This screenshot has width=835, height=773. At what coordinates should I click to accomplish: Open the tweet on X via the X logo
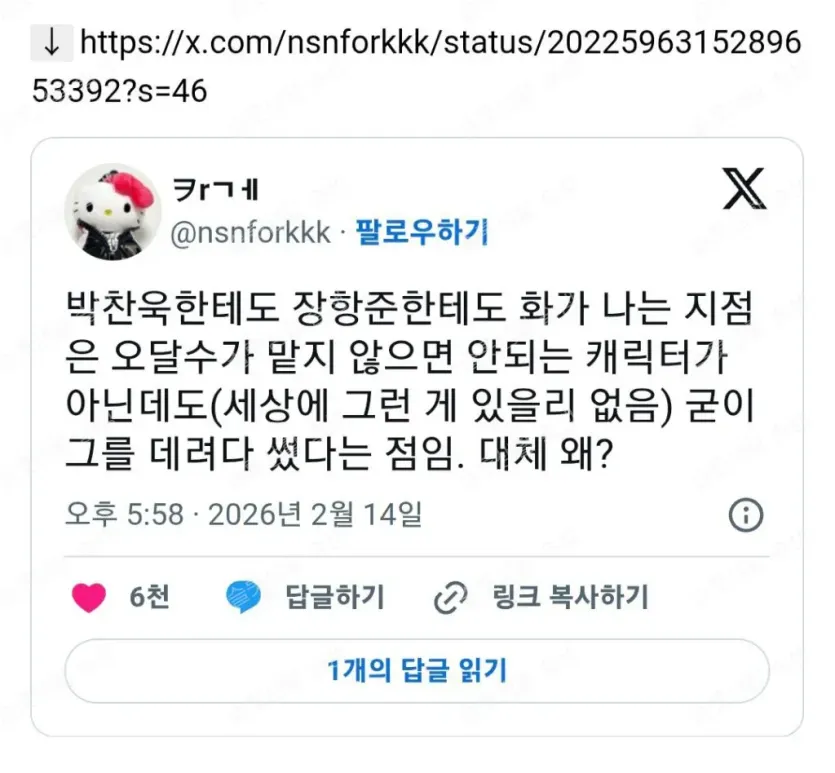[x=744, y=190]
